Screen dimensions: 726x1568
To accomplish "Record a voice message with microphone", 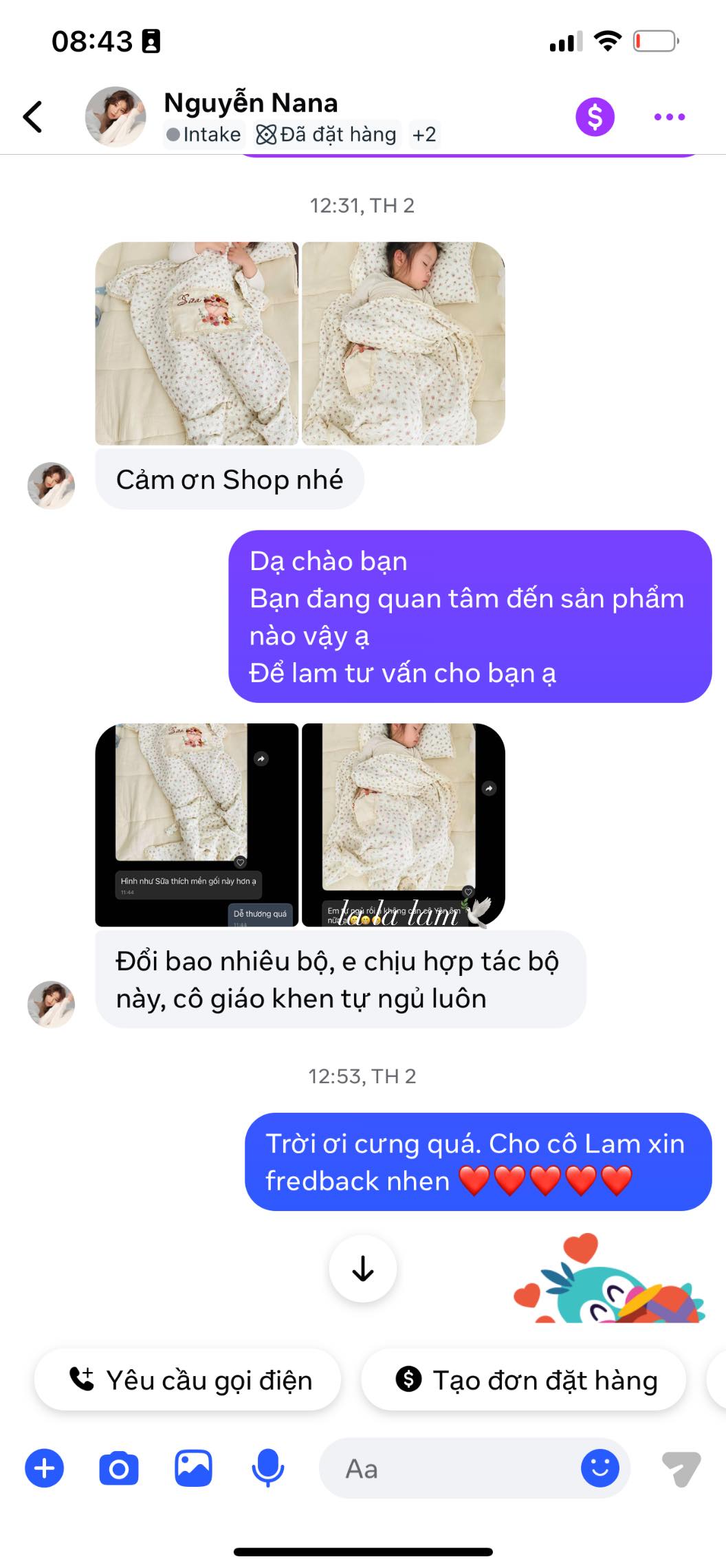I will [267, 1468].
